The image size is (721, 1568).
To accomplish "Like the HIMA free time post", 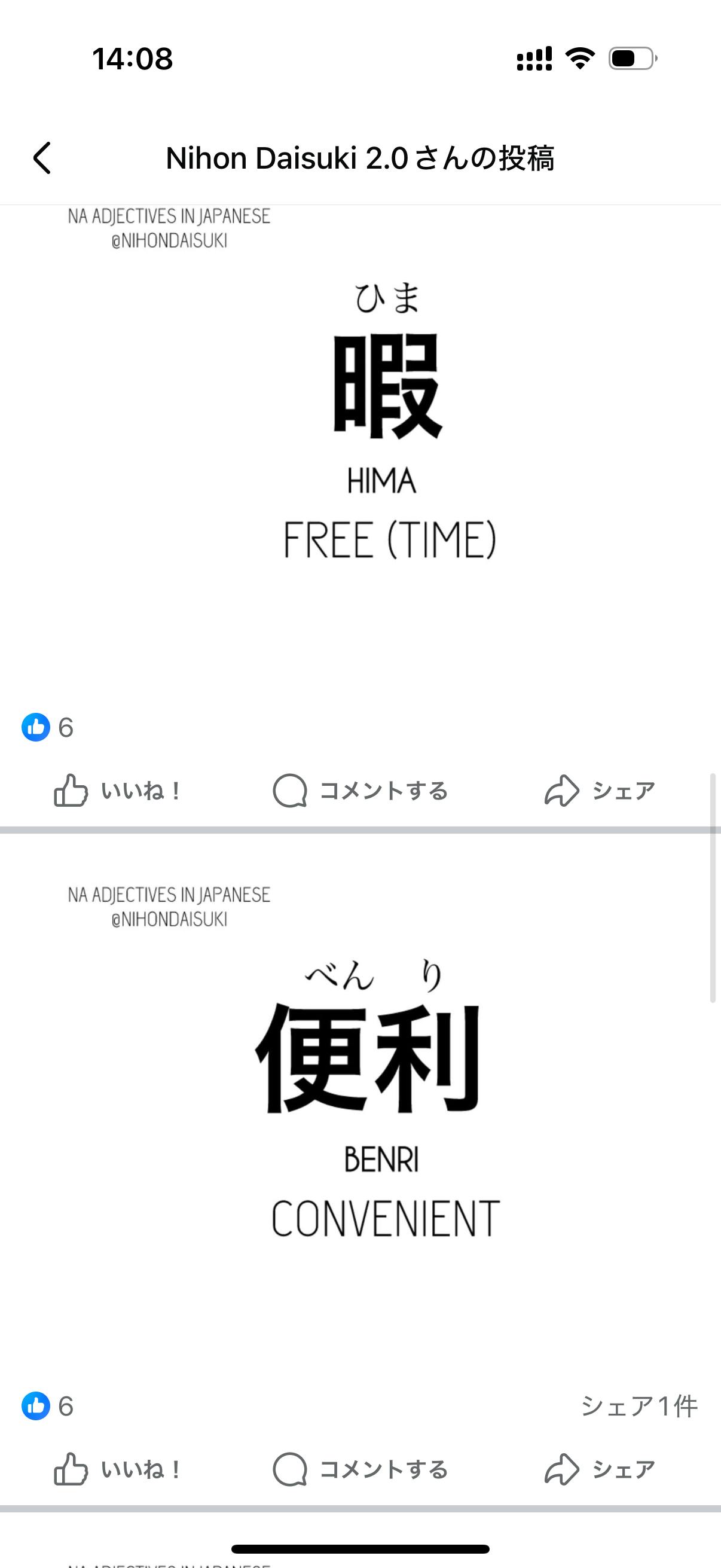I will 117,791.
